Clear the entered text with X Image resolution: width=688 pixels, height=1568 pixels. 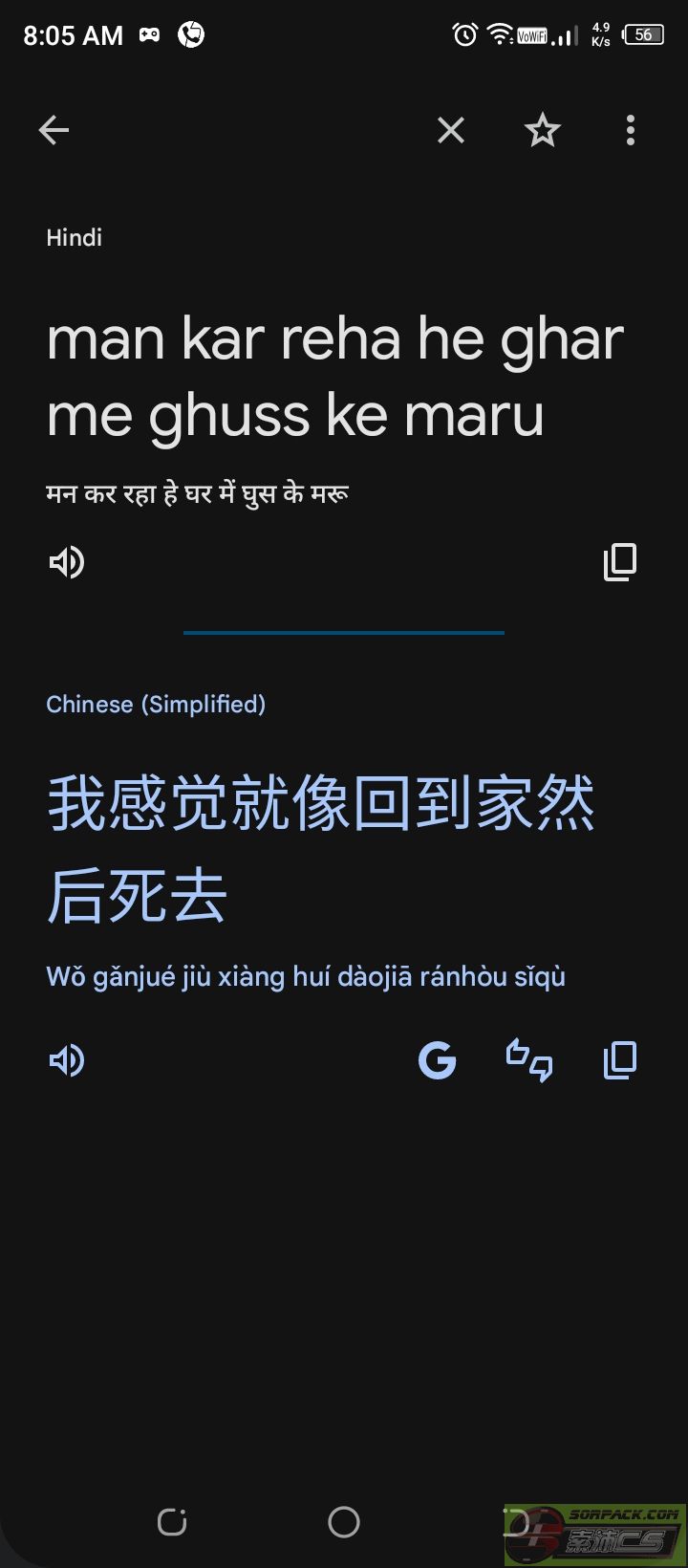[451, 130]
